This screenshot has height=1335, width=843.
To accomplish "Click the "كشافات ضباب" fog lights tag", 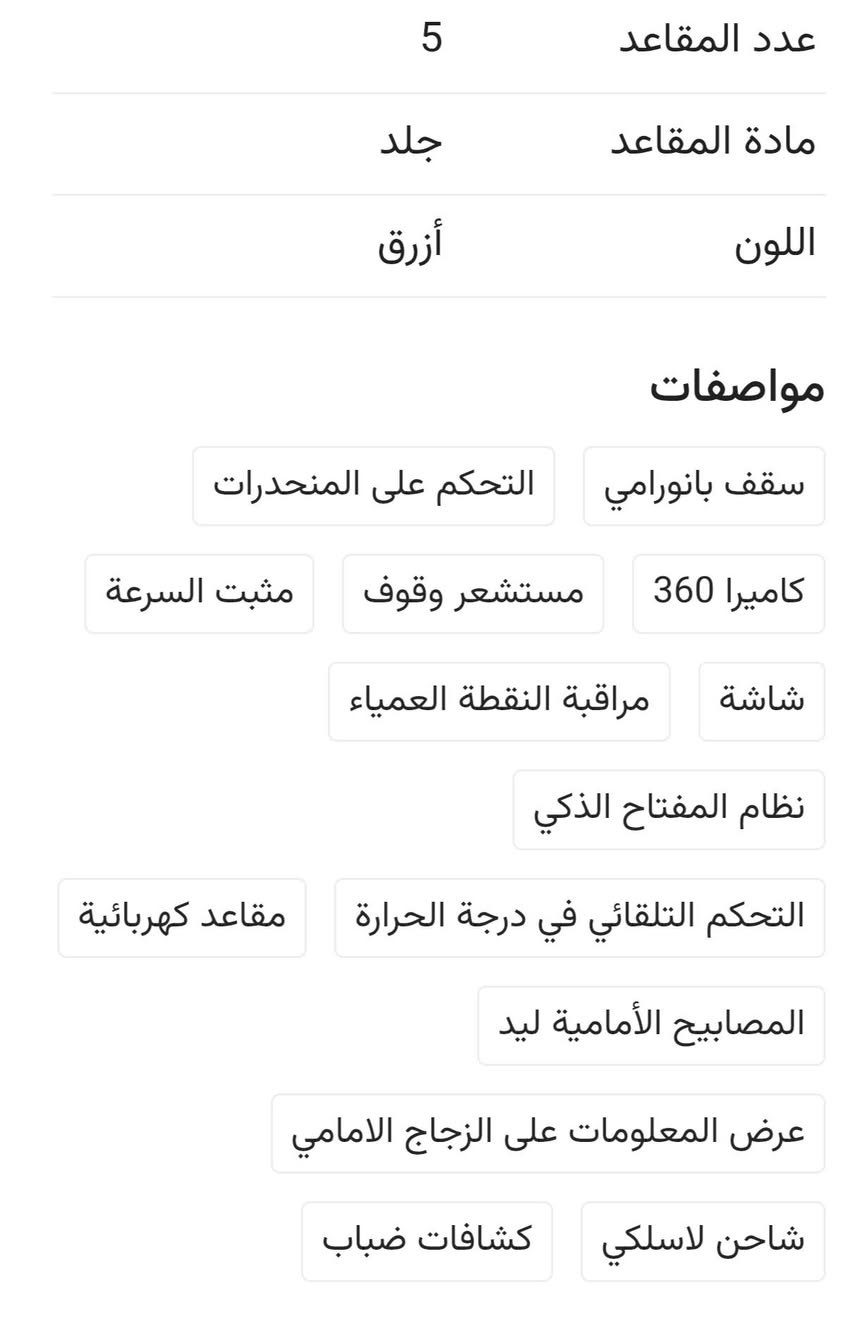I will point(427,1241).
